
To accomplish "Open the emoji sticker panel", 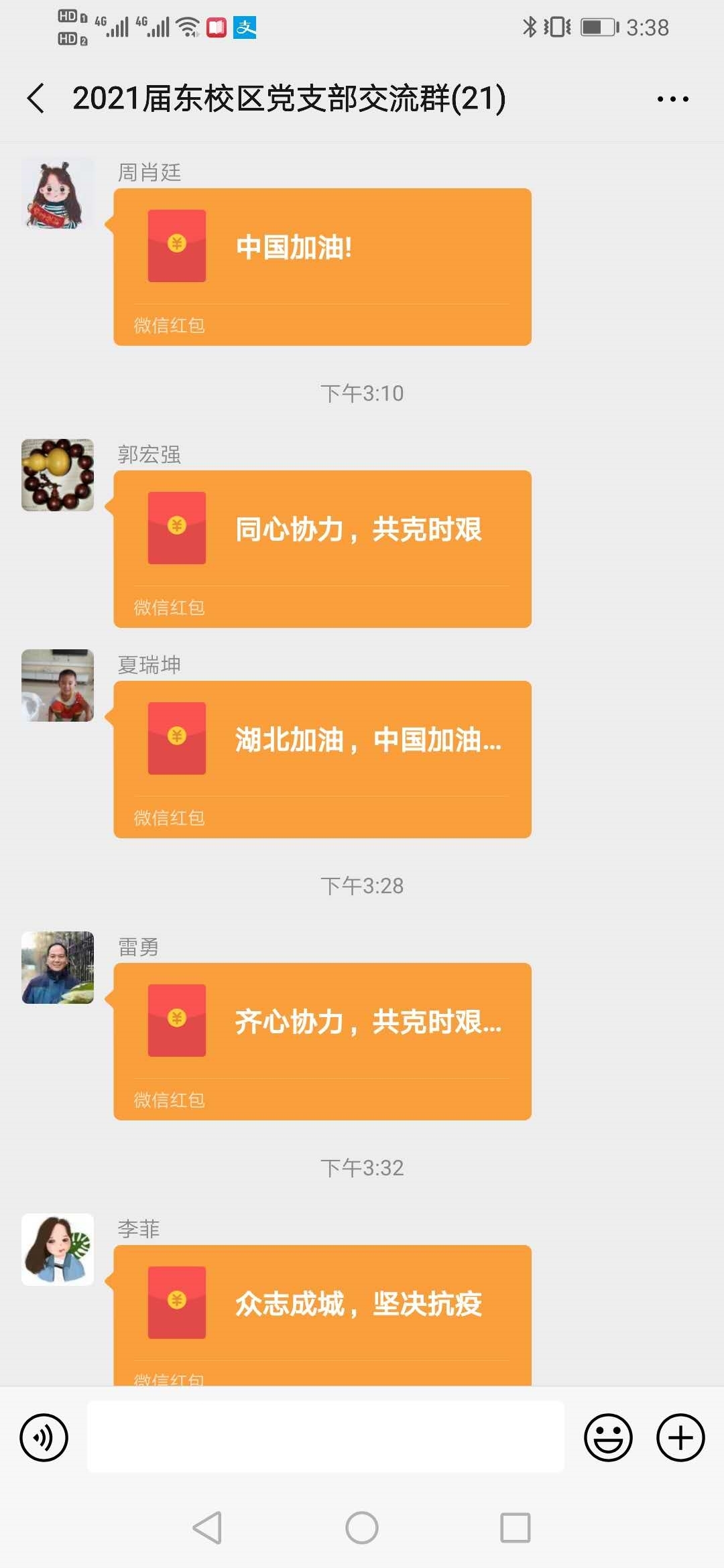I will point(608,1437).
